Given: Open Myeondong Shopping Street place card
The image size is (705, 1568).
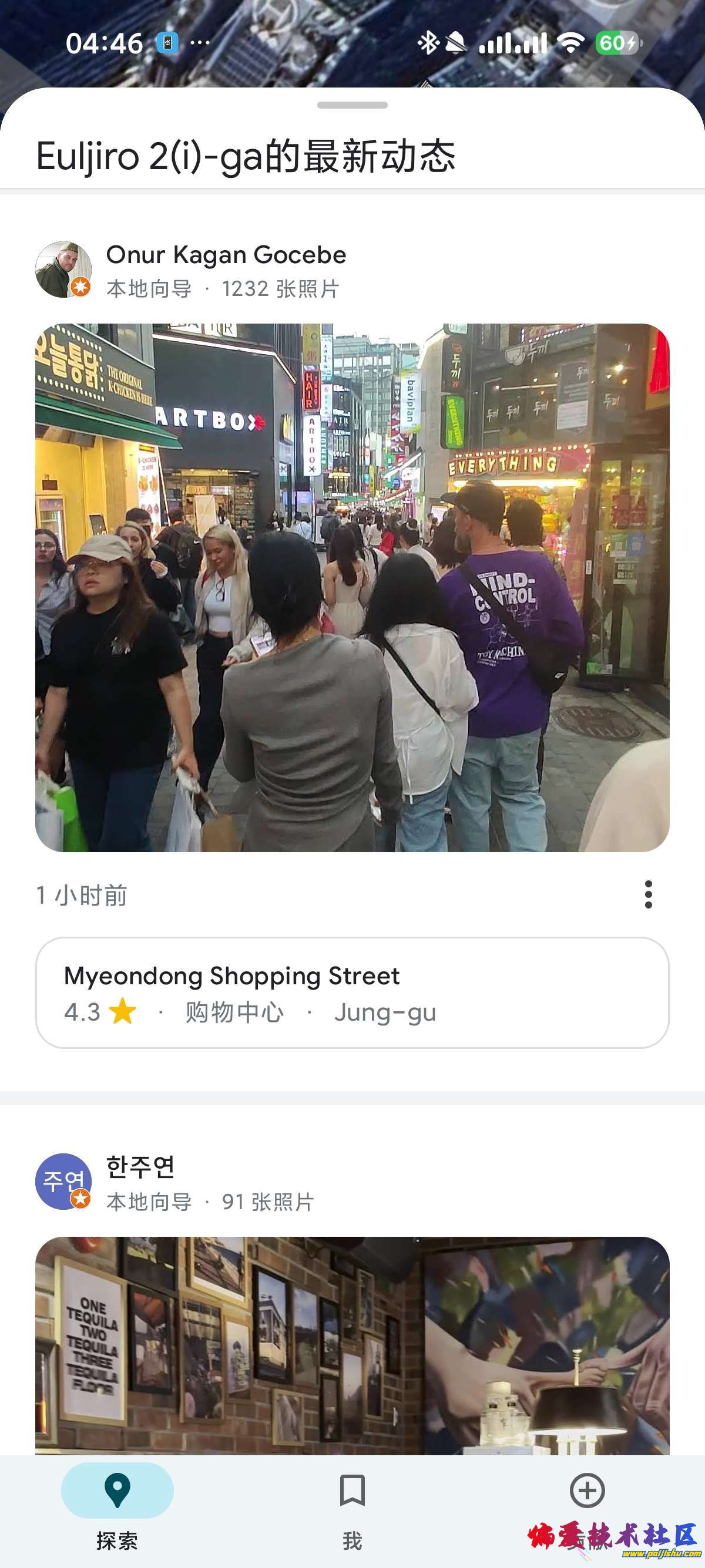Looking at the screenshot, I should click(x=352, y=993).
